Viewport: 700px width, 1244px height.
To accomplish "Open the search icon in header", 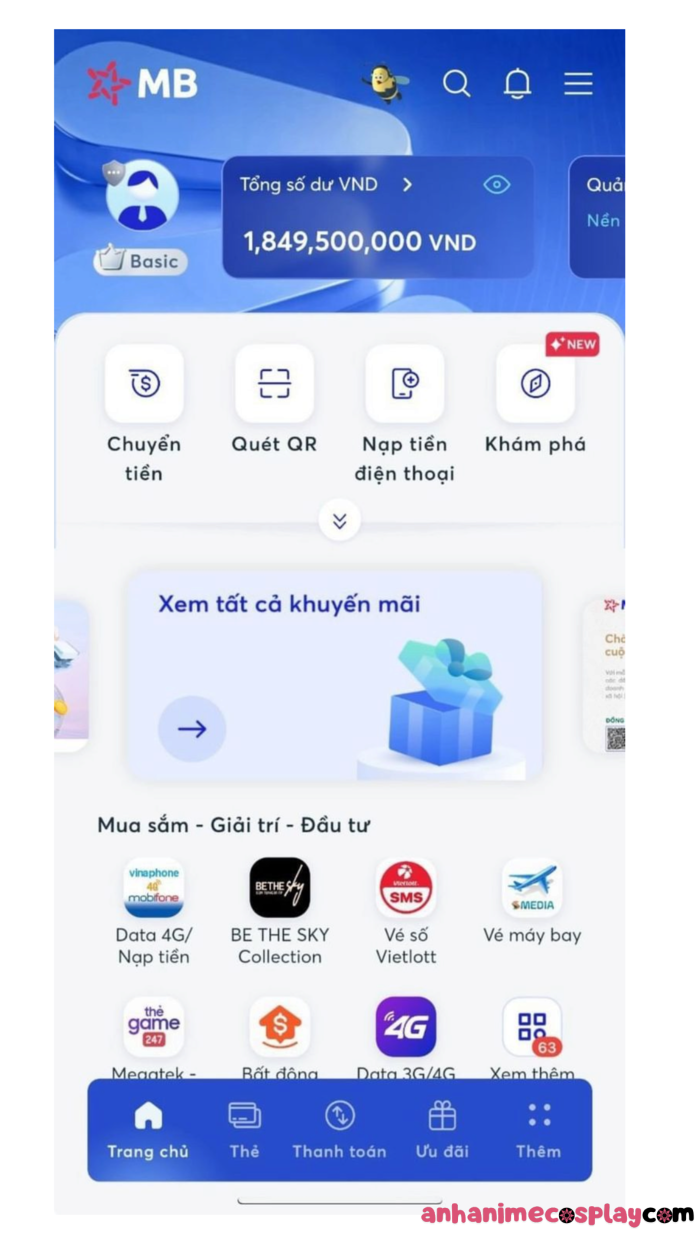I will [457, 84].
